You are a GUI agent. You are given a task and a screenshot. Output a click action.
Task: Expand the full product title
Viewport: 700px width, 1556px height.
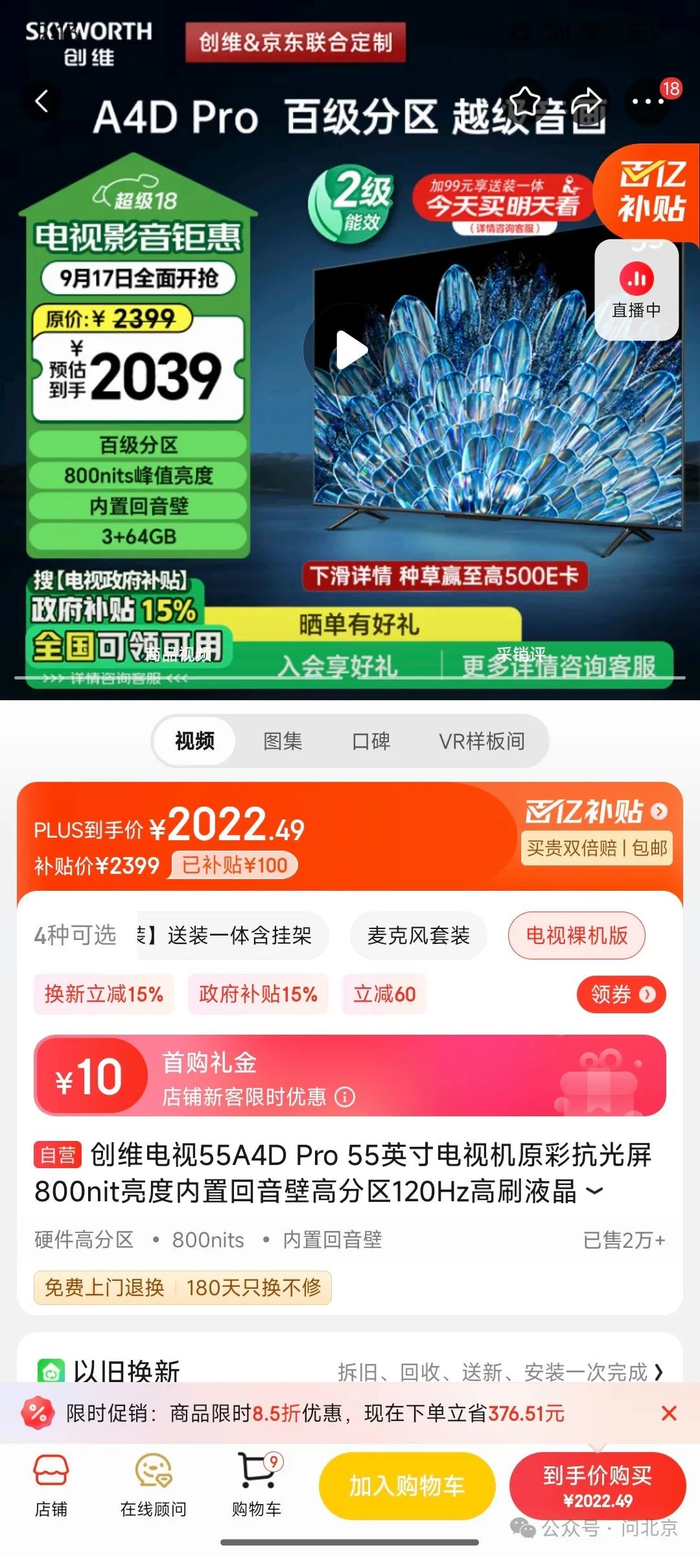[x=594, y=1192]
